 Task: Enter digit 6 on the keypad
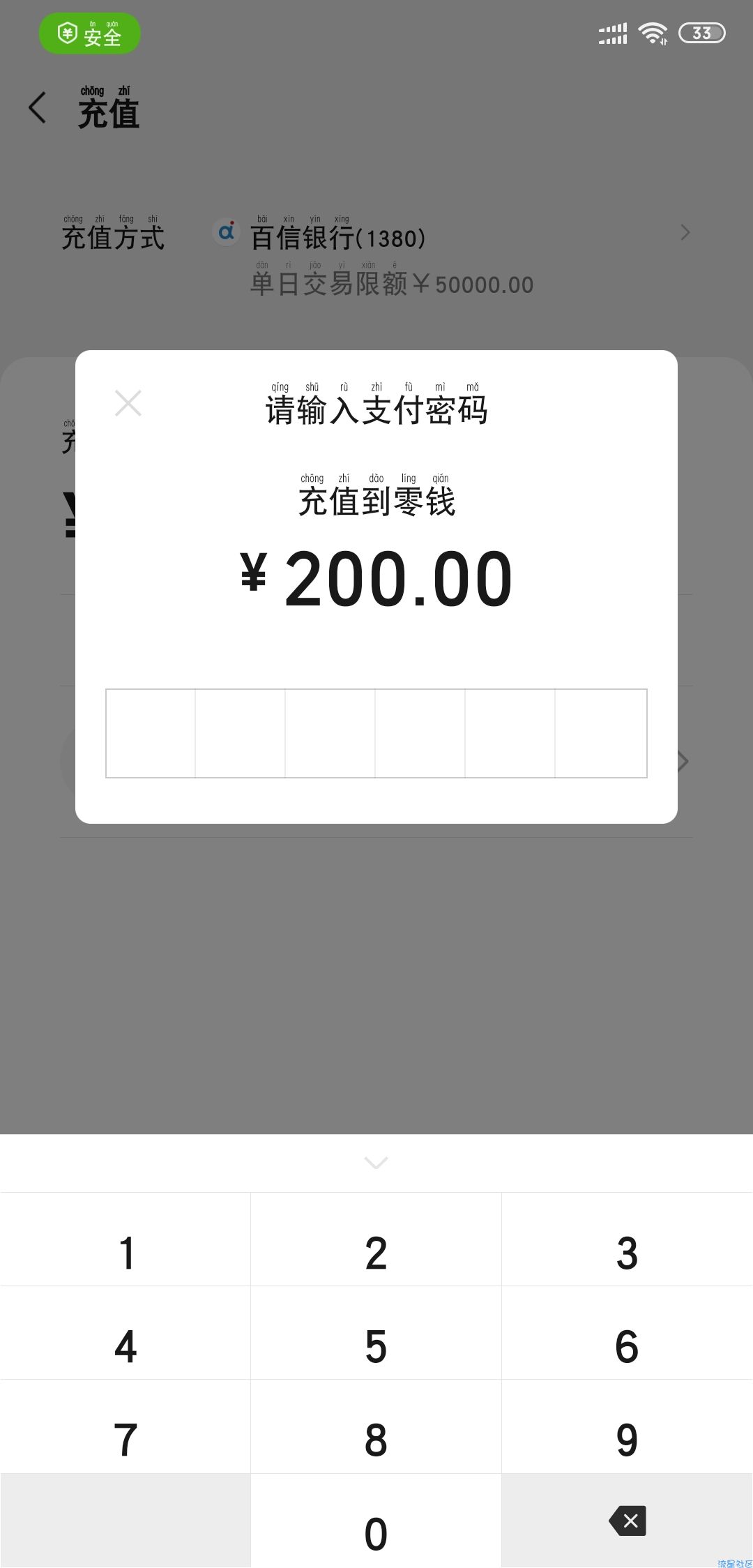(627, 1346)
